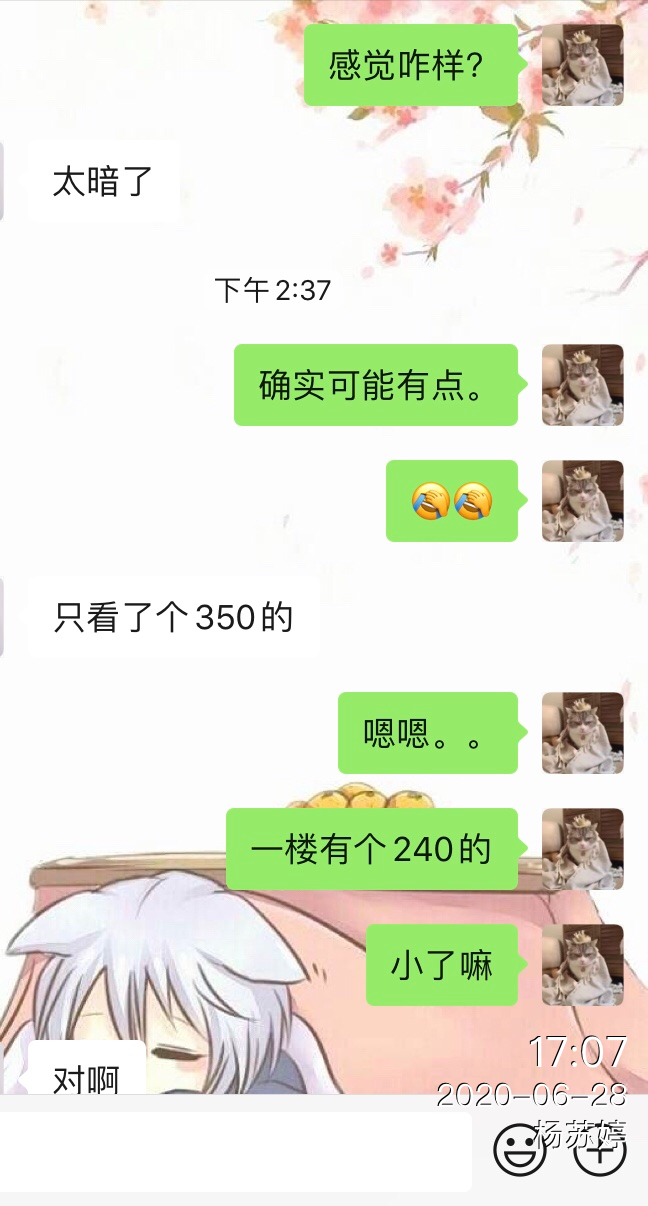648x1206 pixels.
Task: Tap avatar beside 一楼有个240的 message
Action: click(583, 849)
